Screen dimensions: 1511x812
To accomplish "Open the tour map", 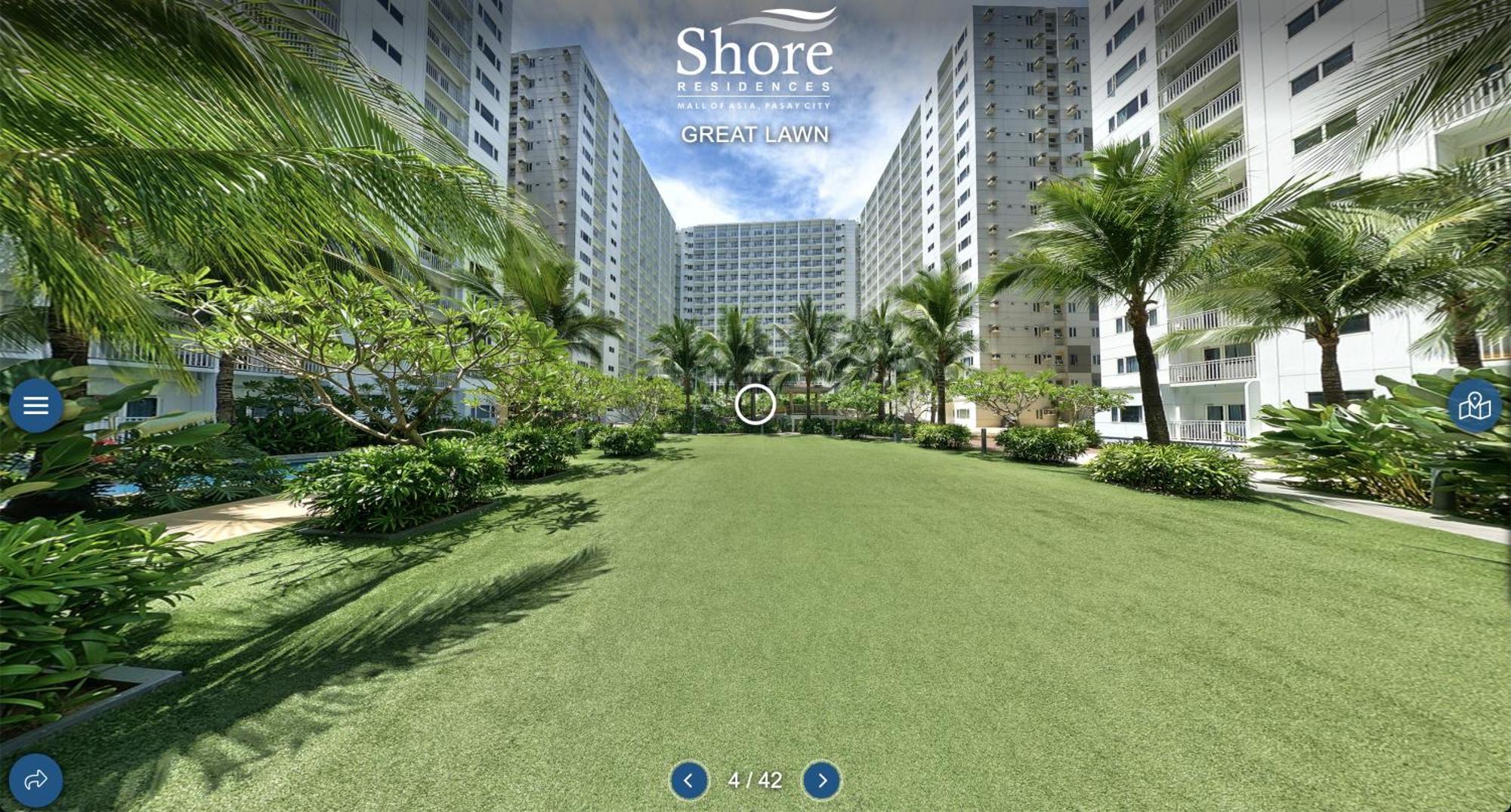I will point(1474,406).
